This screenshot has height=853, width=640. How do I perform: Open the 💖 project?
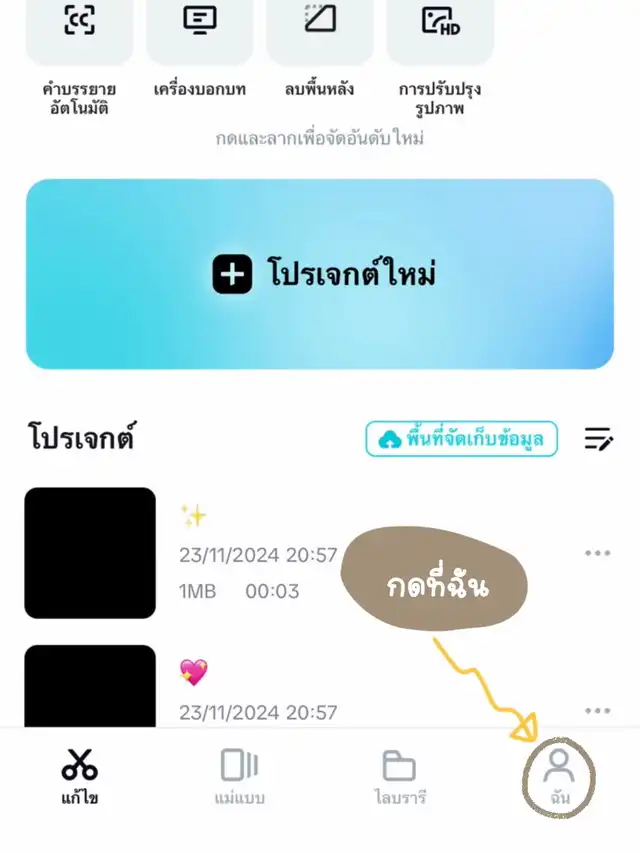coord(90,690)
